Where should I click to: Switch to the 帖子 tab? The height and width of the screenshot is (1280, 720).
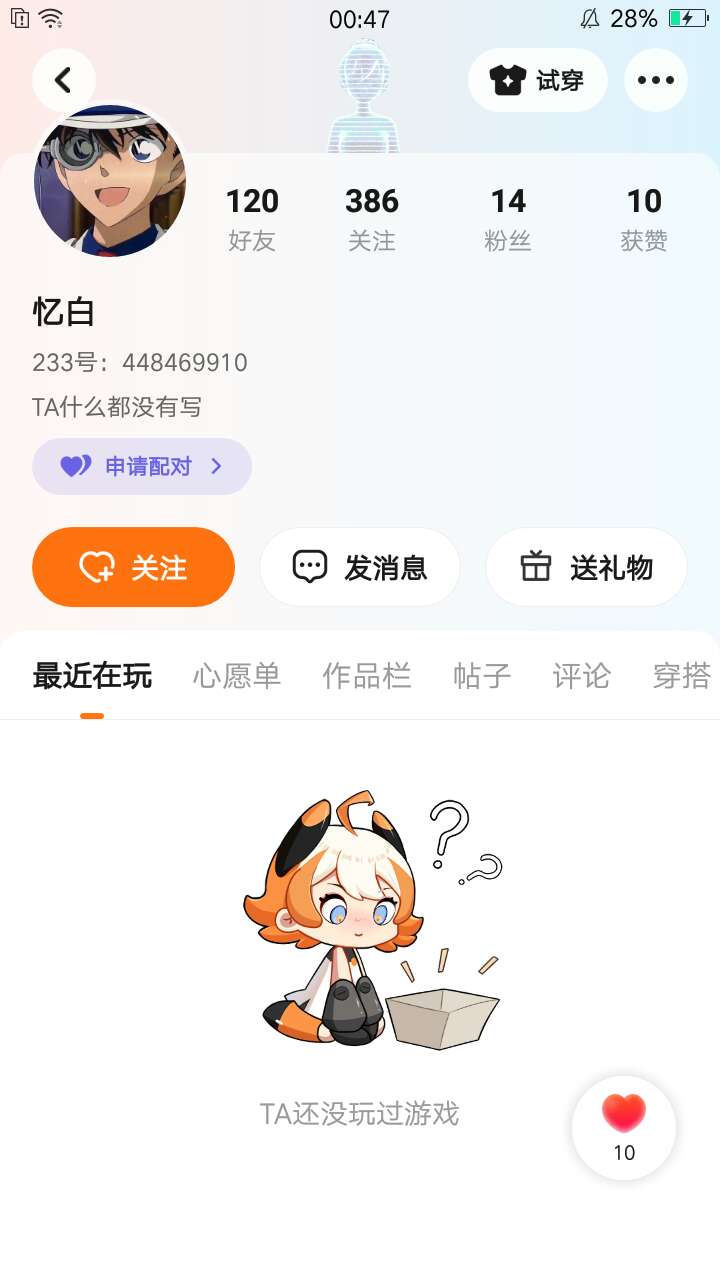(482, 676)
